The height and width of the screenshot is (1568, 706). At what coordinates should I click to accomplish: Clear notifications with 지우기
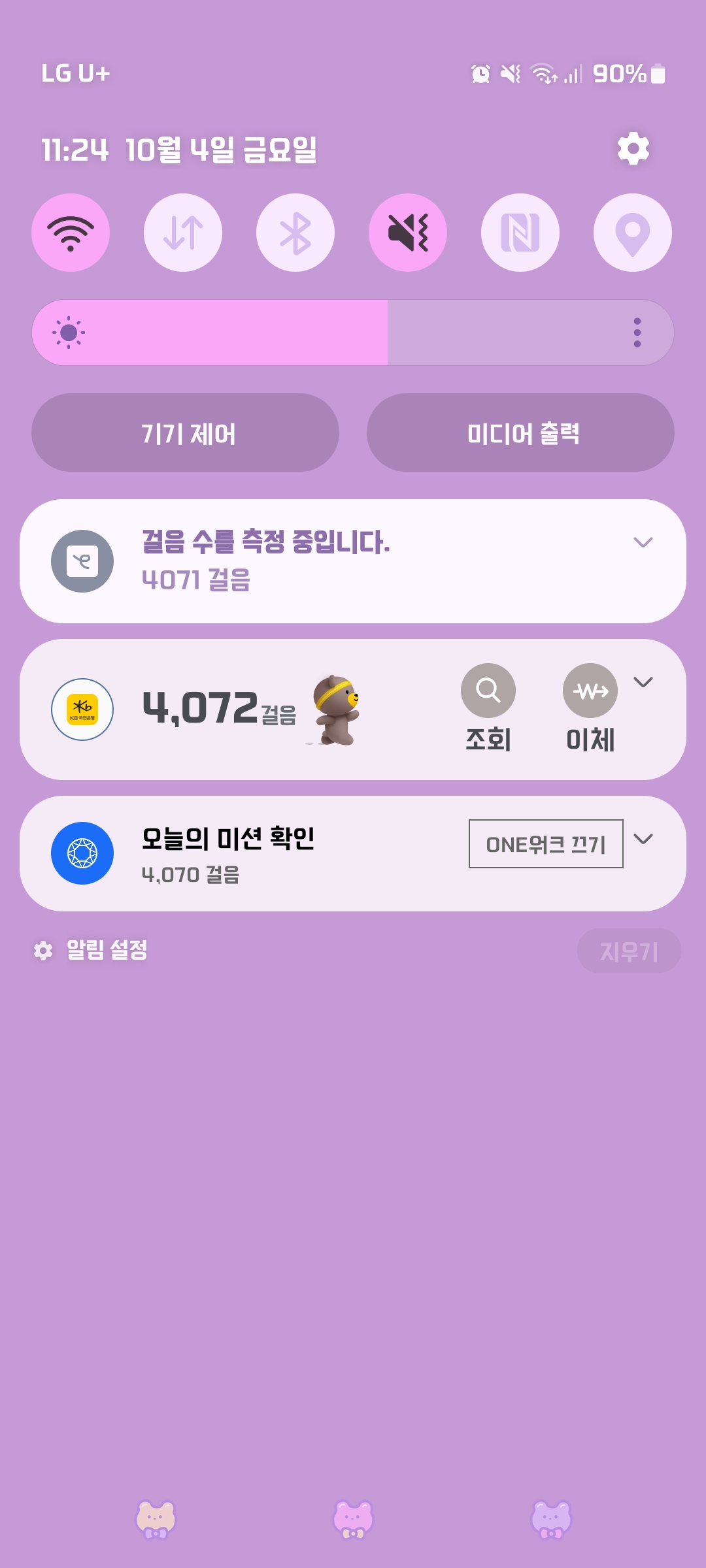tap(628, 951)
